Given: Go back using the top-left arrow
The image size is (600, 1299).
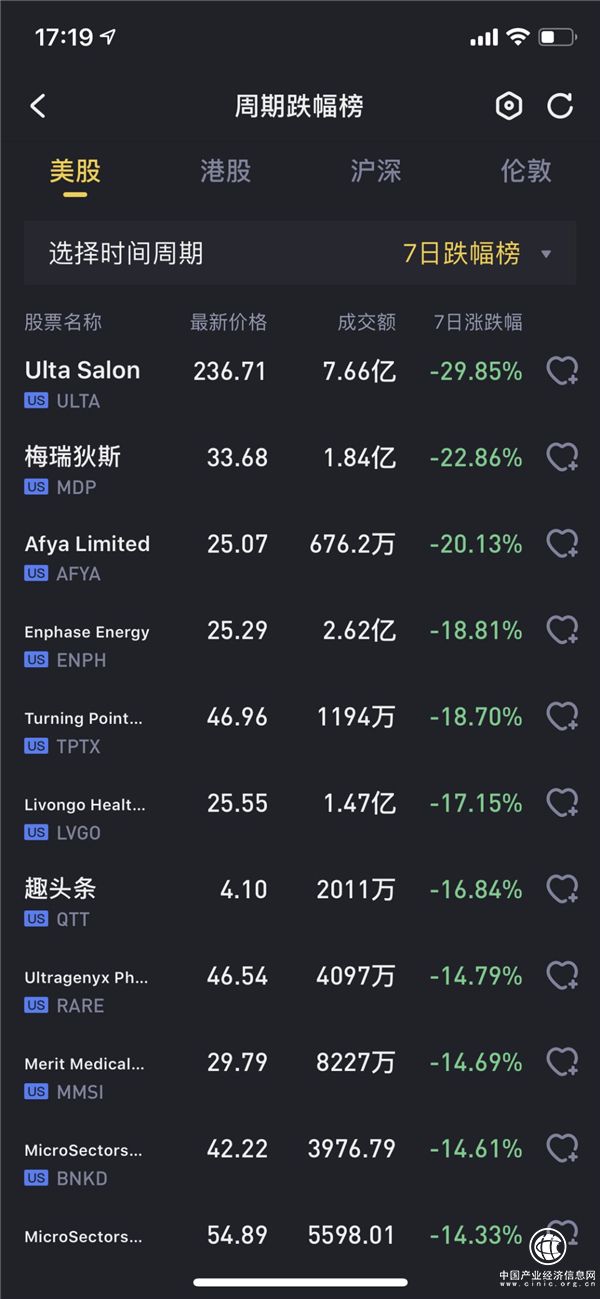Looking at the screenshot, I should tap(38, 106).
